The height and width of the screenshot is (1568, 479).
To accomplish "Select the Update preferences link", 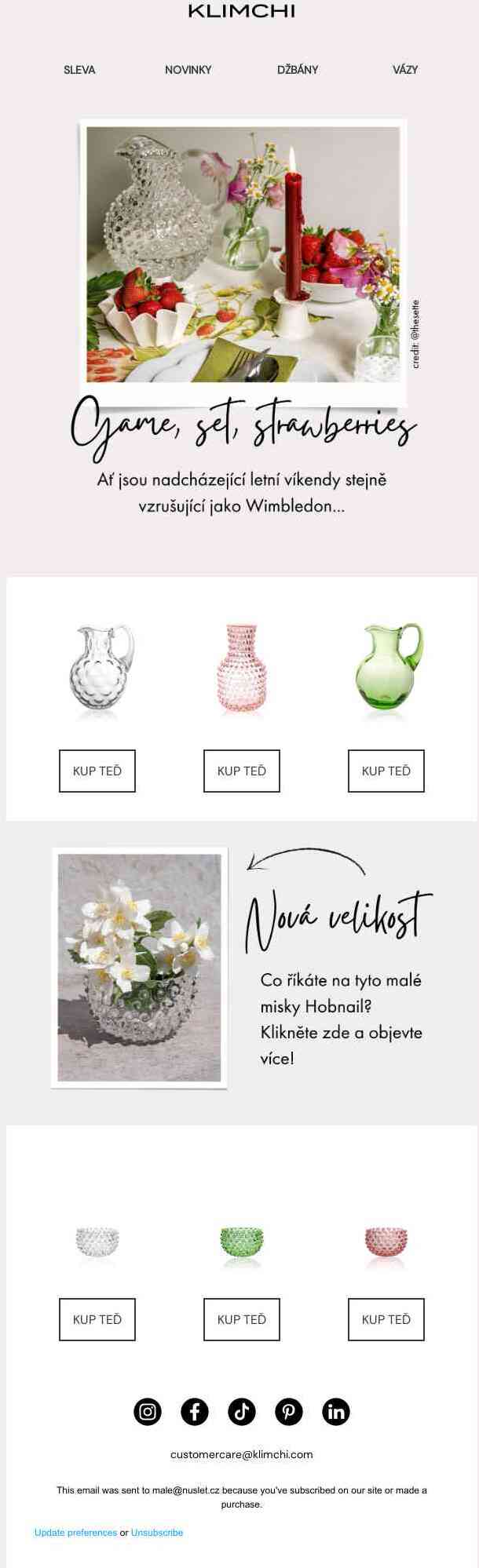I will tap(75, 1532).
